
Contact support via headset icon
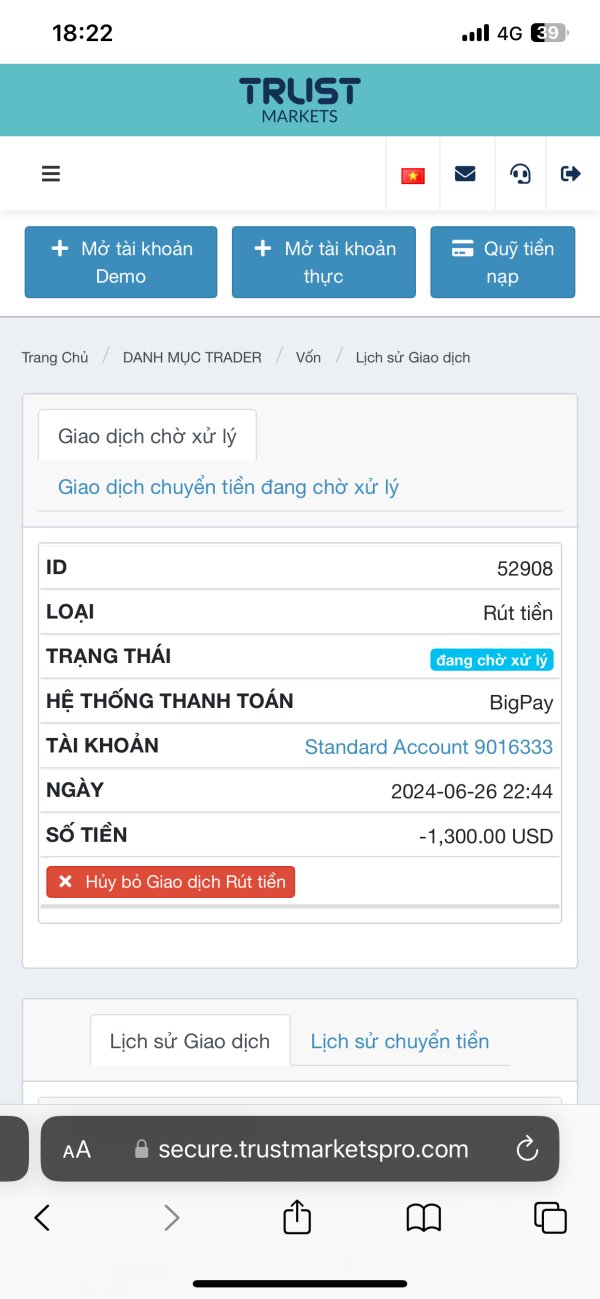click(x=520, y=174)
